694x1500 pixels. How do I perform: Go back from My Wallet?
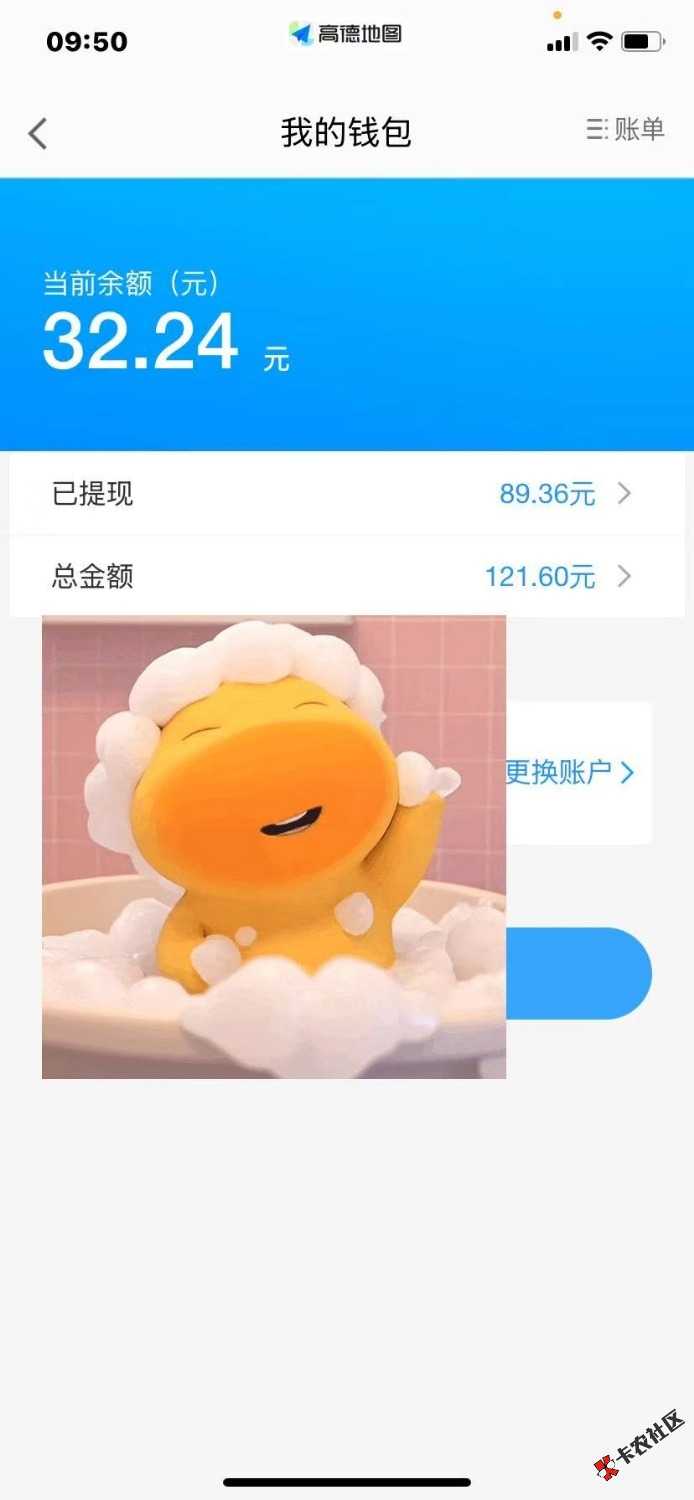(38, 133)
